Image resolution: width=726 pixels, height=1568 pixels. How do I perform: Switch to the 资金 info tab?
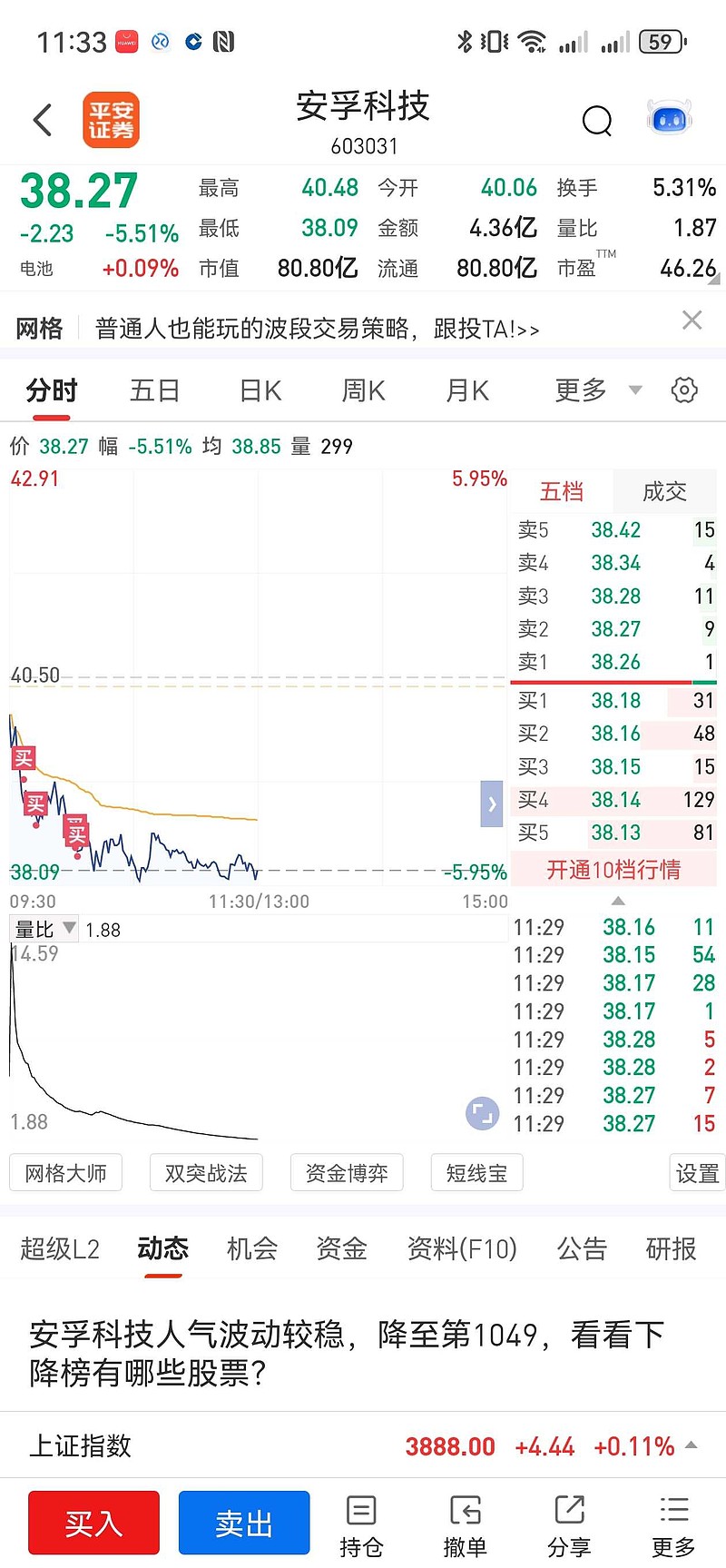pyautogui.click(x=341, y=1248)
